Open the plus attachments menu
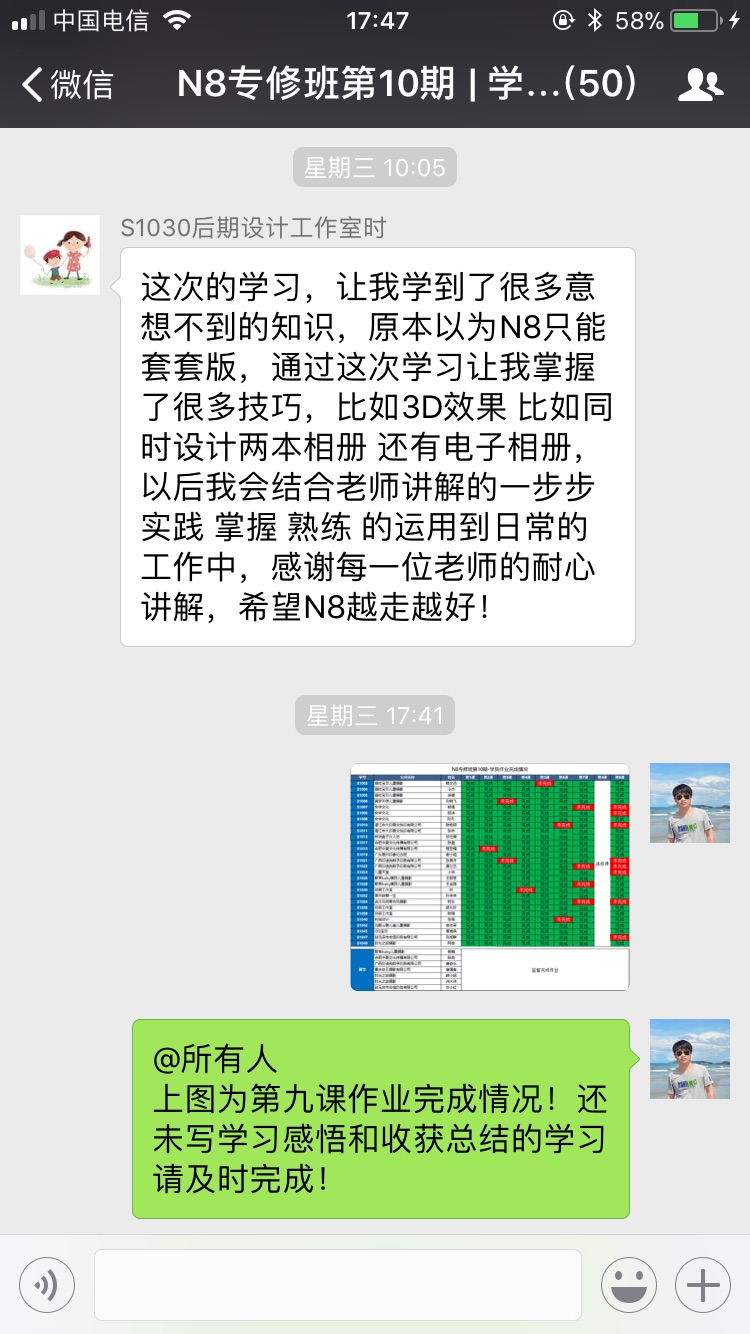This screenshot has width=750, height=1334. tap(703, 1284)
